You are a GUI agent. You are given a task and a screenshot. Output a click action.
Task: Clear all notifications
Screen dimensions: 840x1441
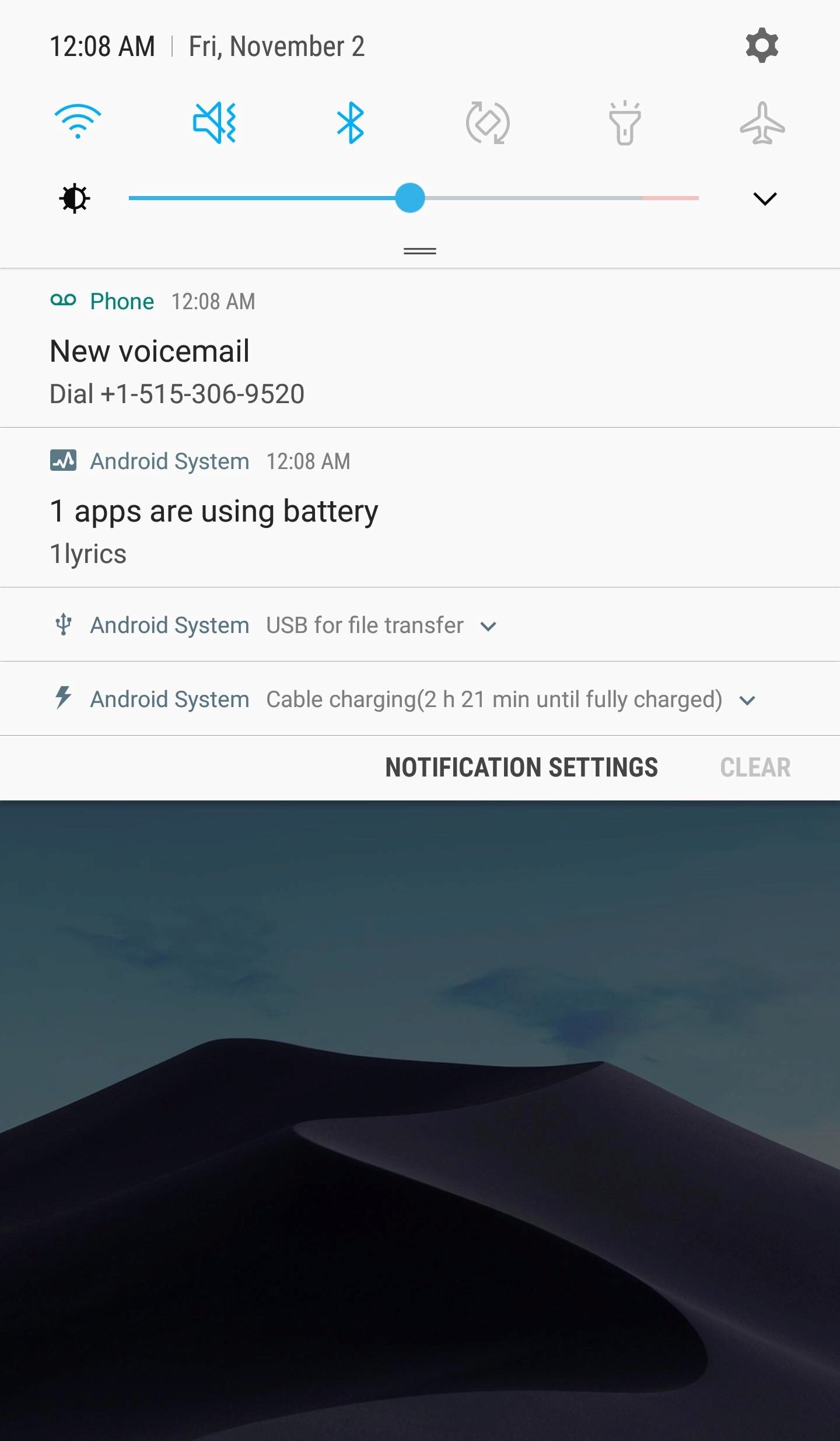(x=755, y=768)
